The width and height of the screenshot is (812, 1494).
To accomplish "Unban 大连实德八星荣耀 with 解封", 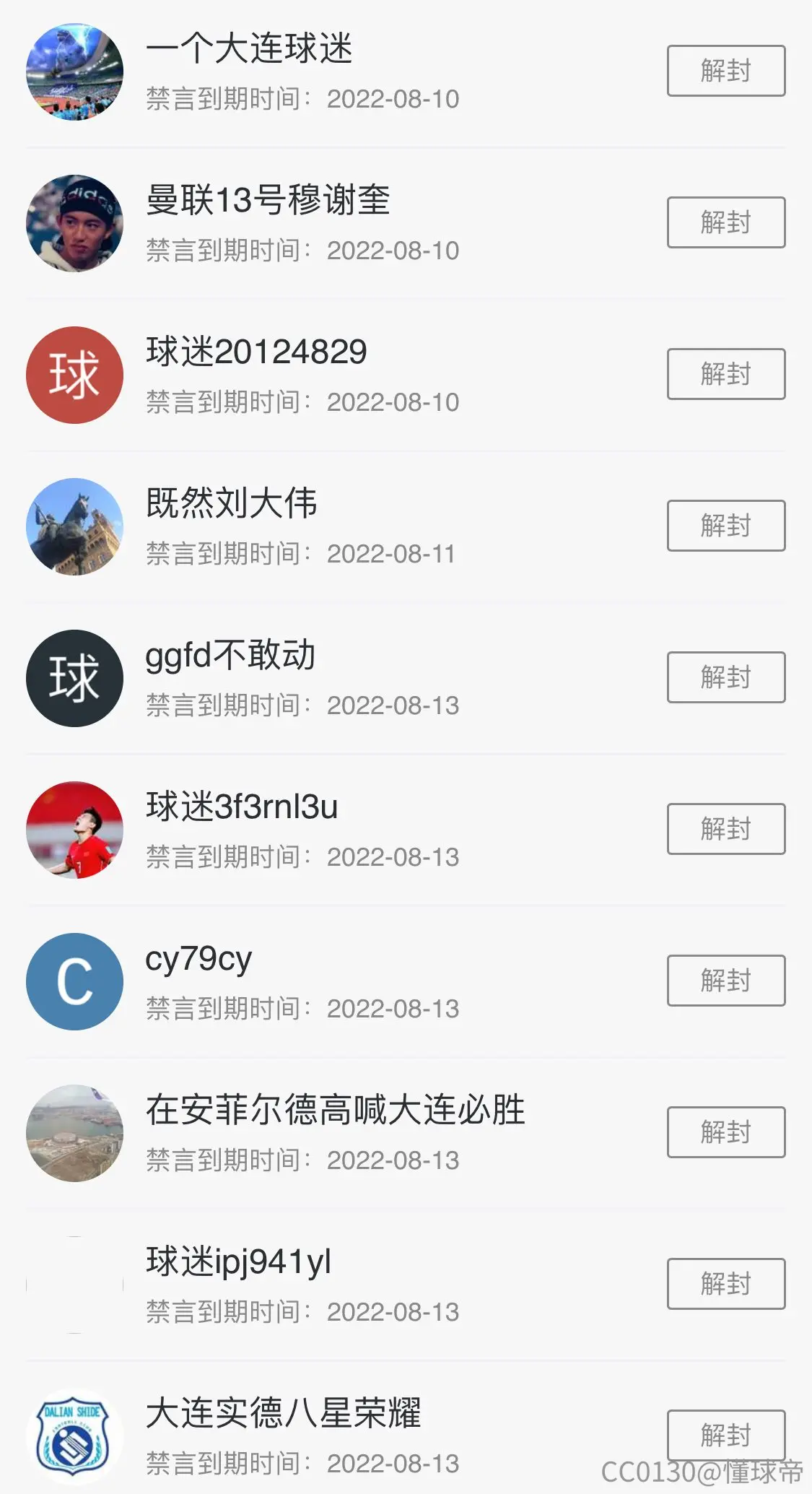I will pos(726,1436).
